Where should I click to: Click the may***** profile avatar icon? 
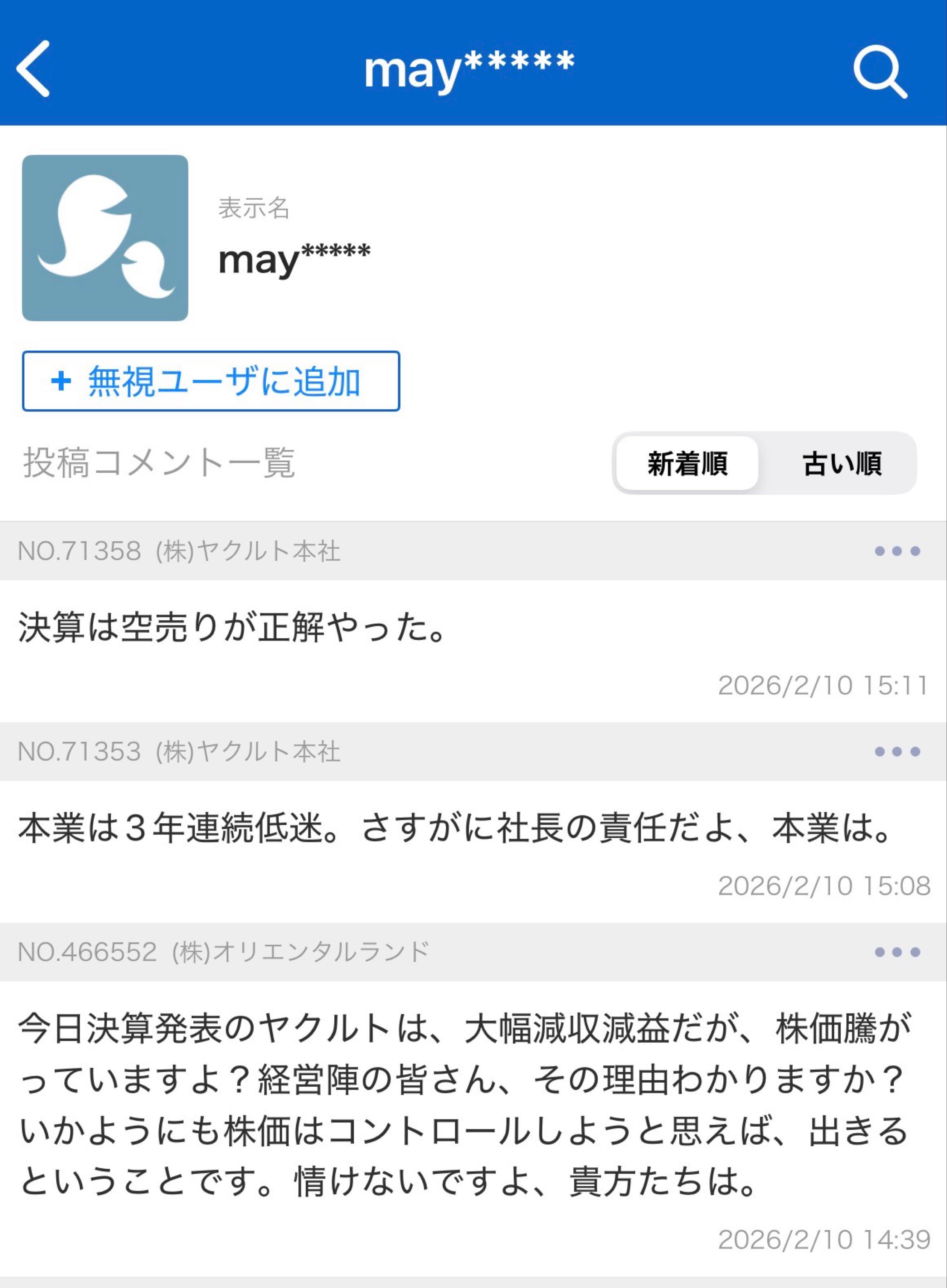(x=106, y=239)
